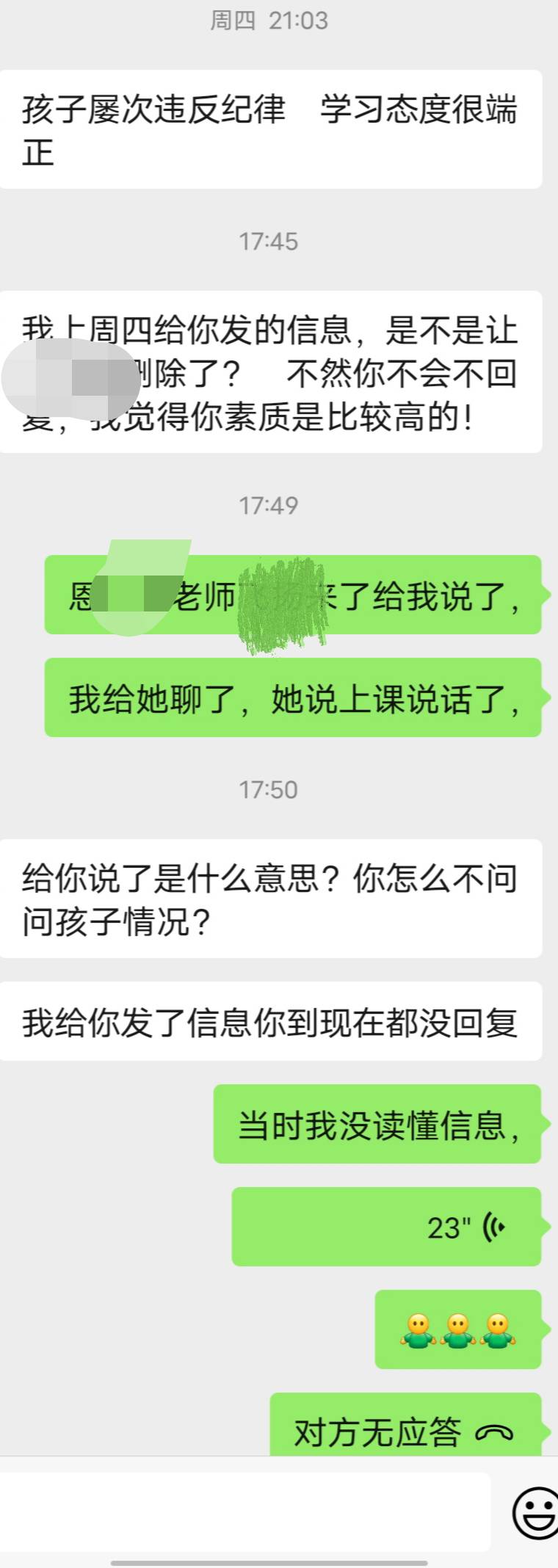The width and height of the screenshot is (558, 1568).
Task: Tap the 17:49 timestamp label
Action: 269,504
